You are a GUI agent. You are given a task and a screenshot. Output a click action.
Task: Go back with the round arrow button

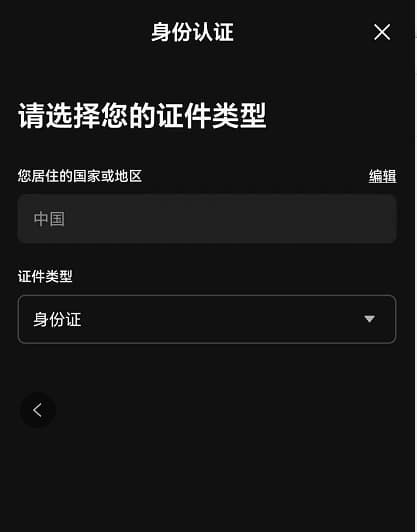point(38,410)
